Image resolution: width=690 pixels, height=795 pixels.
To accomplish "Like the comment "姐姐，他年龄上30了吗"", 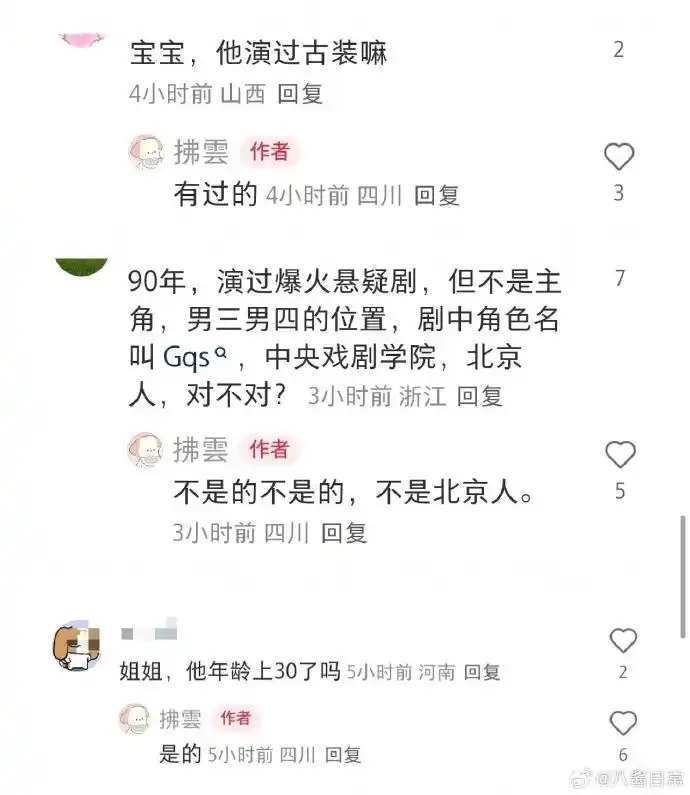I will [623, 641].
